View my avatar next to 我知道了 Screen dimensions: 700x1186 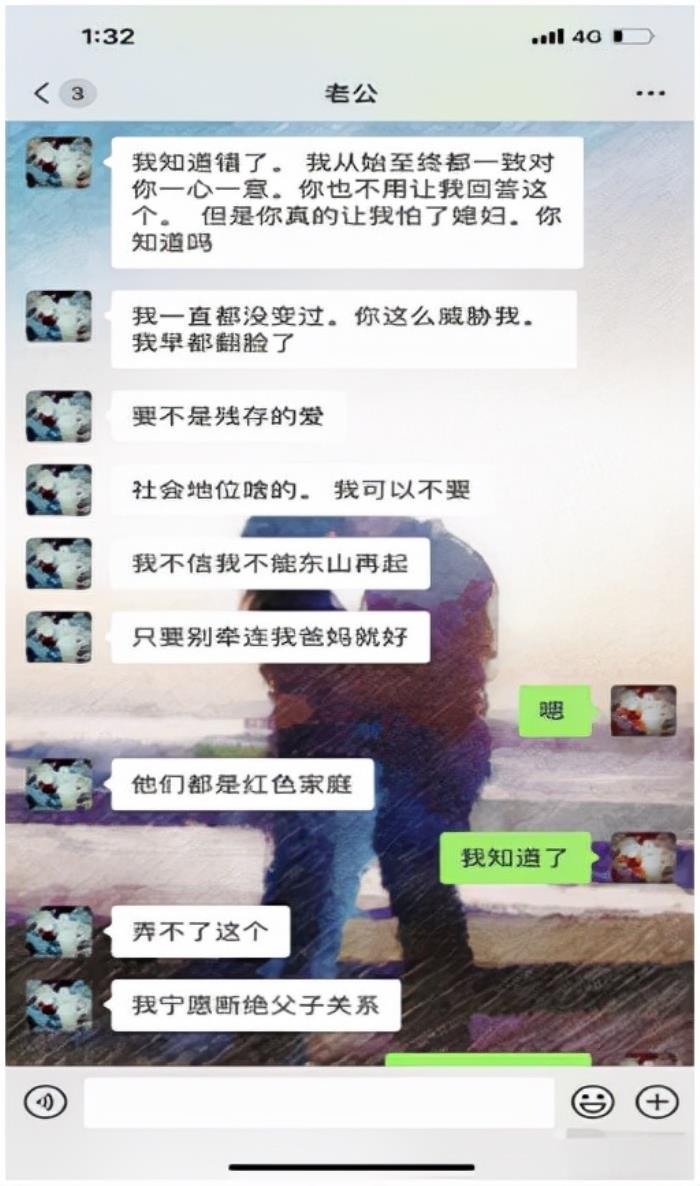[x=643, y=858]
